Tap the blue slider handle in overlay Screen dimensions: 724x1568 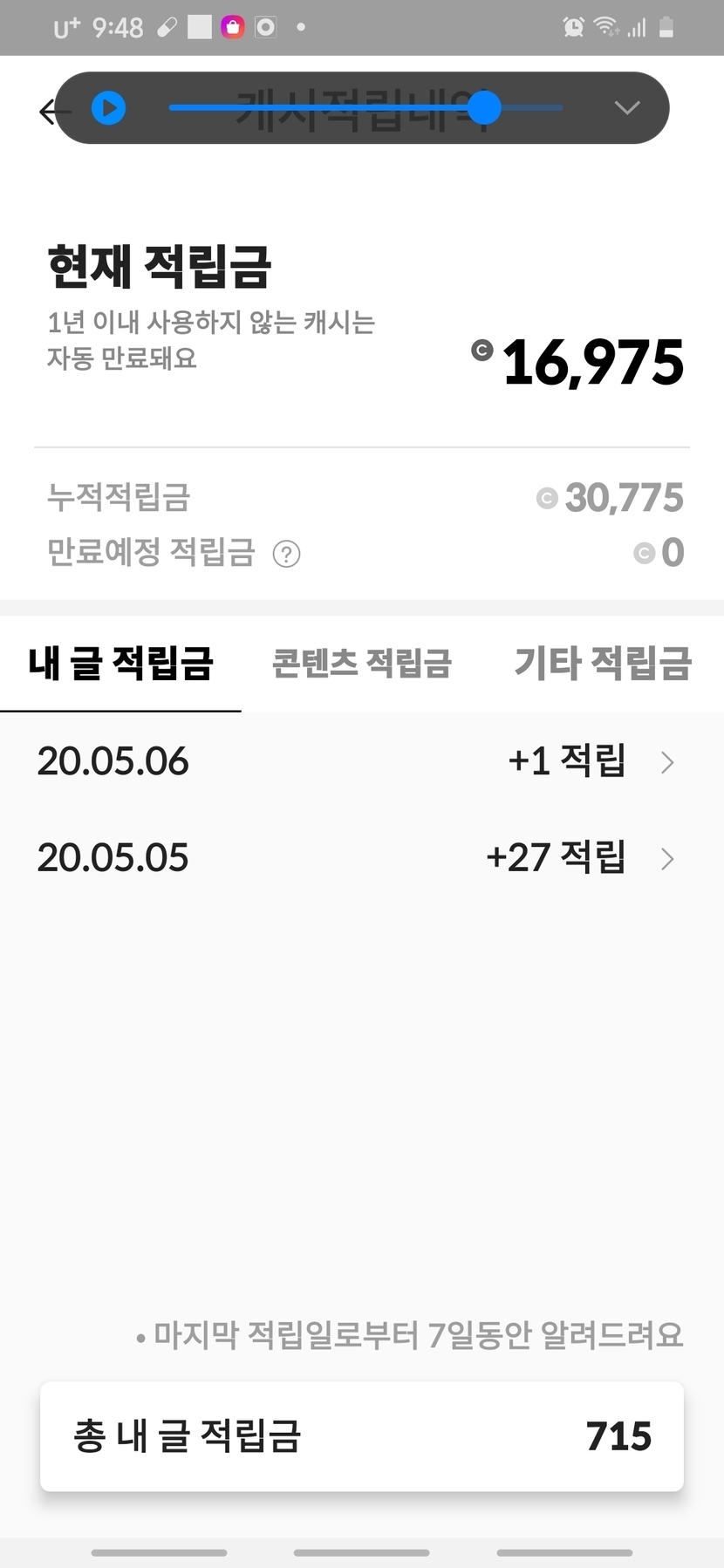coord(484,108)
